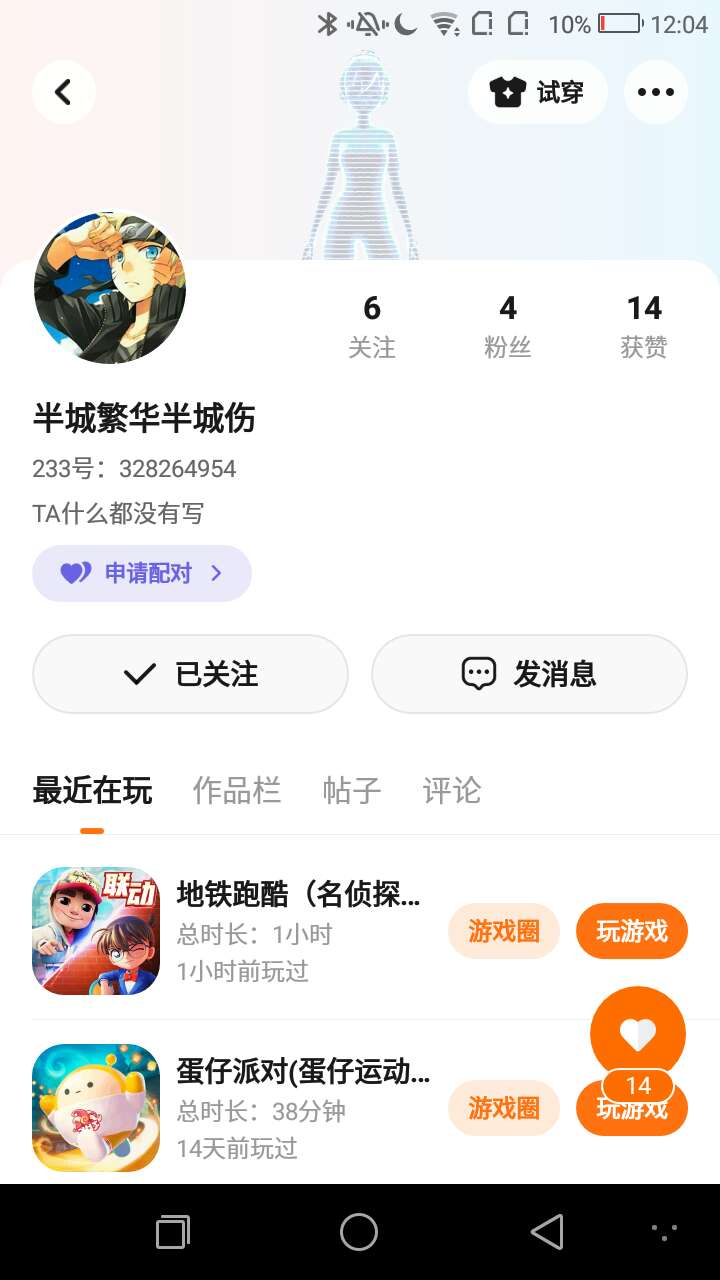Open the 关注 following list
720x1280 pixels.
coord(372,326)
